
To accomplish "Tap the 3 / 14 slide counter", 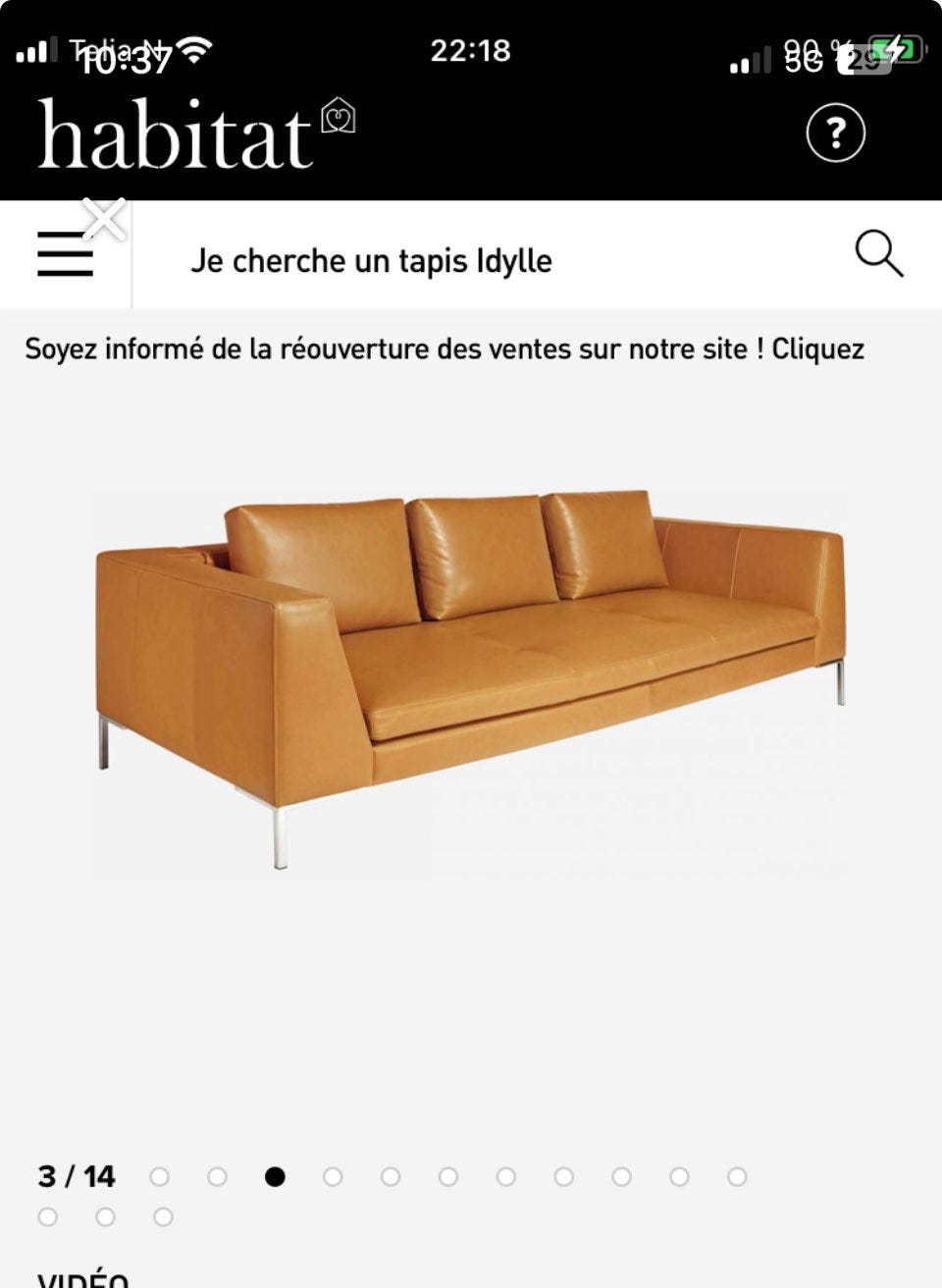I will pos(75,1174).
